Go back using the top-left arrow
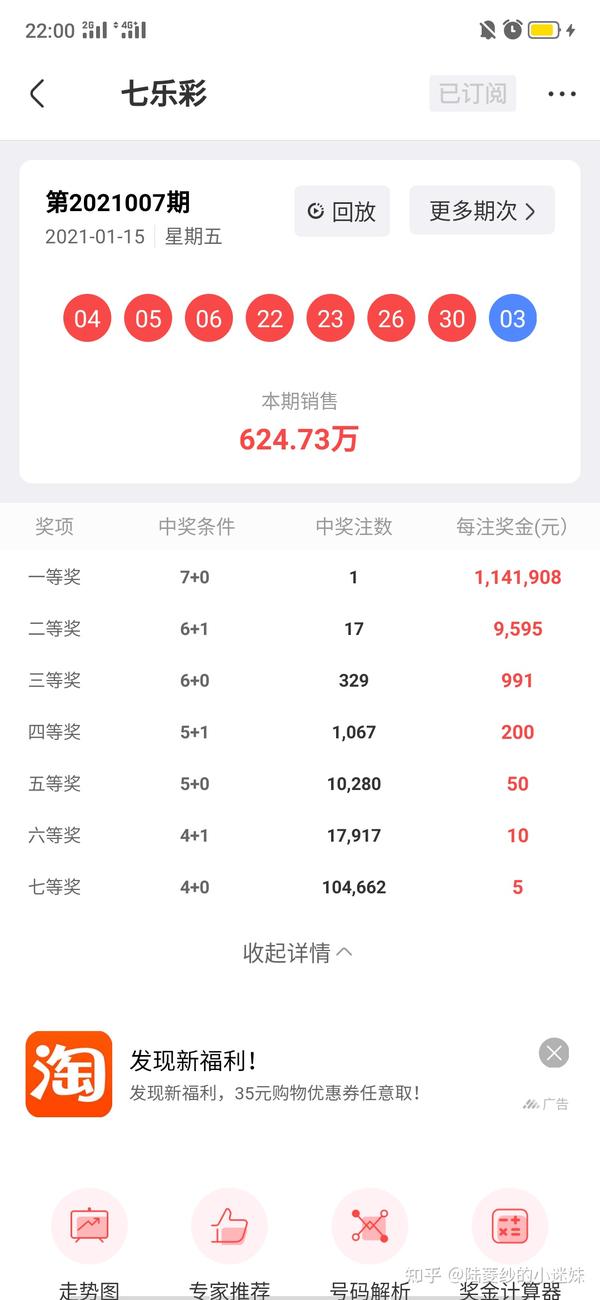Viewport: 600px width, 1300px height. click(38, 94)
